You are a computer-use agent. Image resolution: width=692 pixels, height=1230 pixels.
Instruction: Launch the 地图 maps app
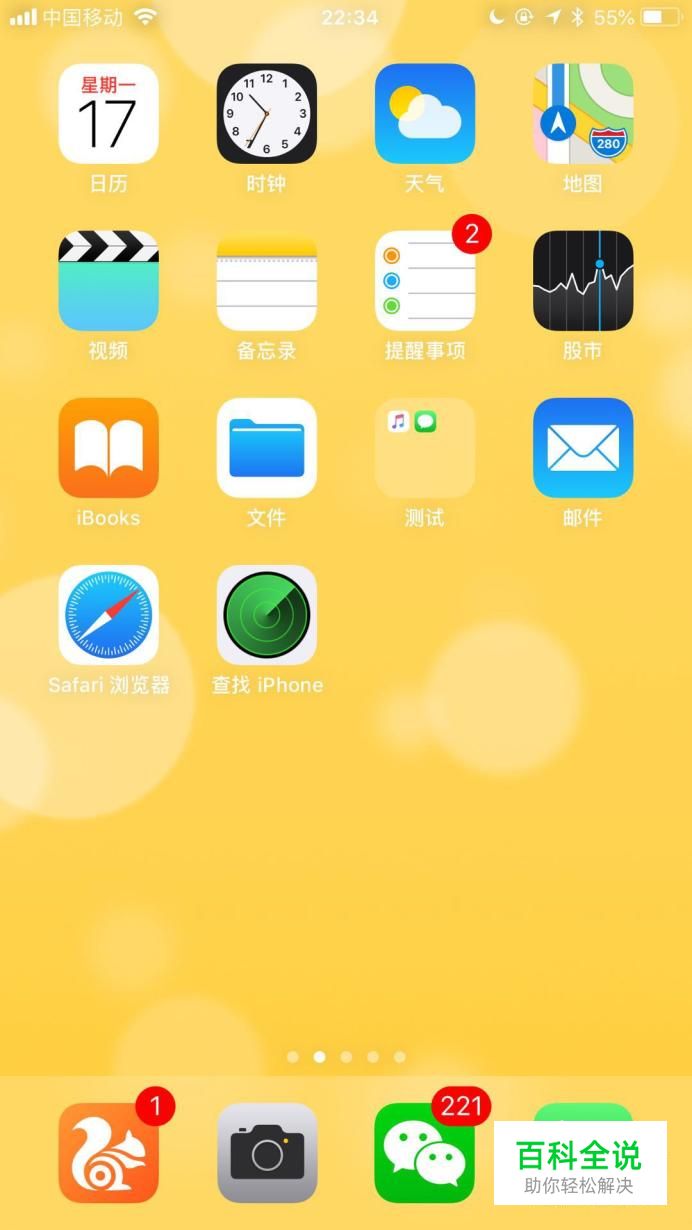(582, 113)
